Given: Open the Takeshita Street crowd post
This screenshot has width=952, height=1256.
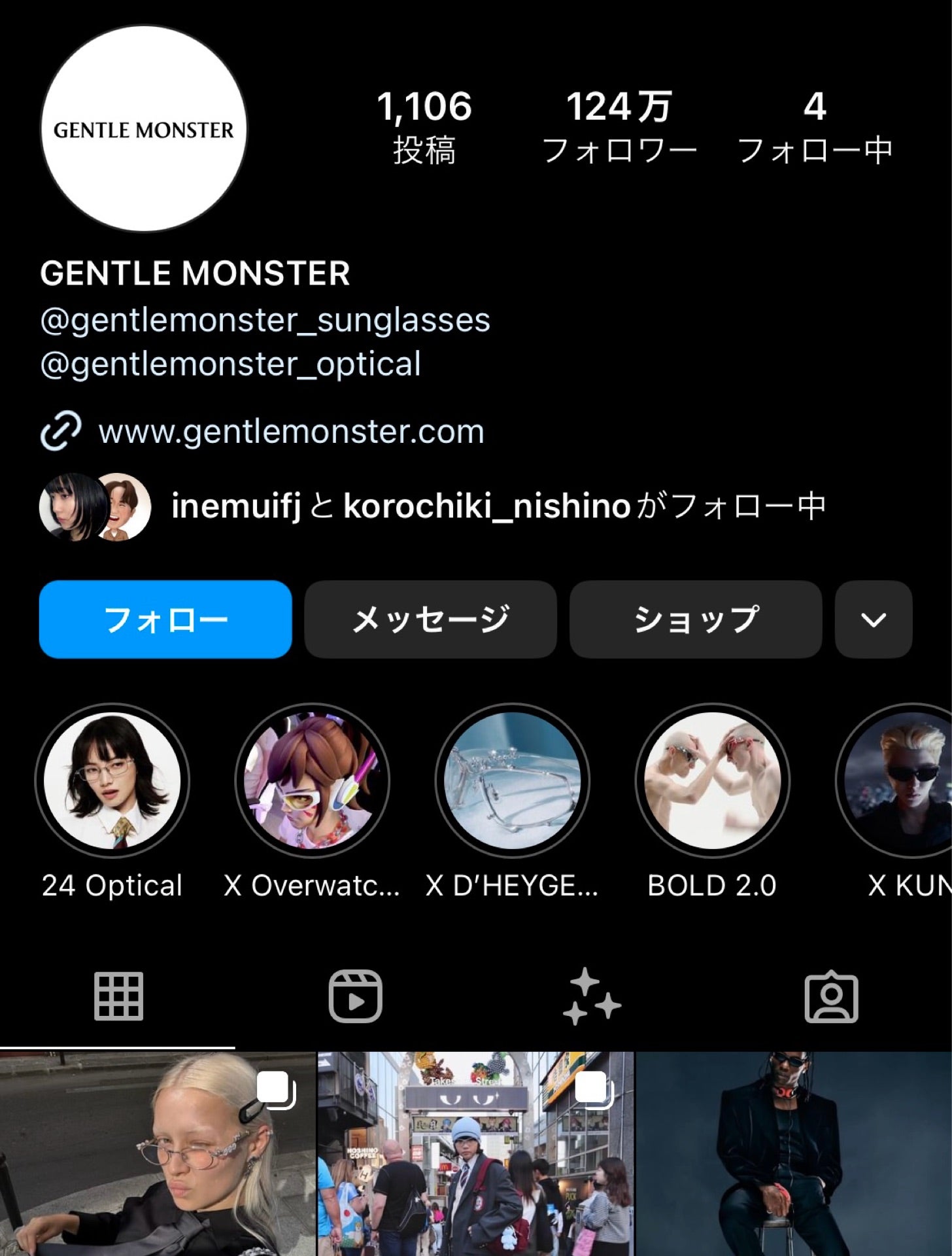Looking at the screenshot, I should click(x=475, y=1155).
